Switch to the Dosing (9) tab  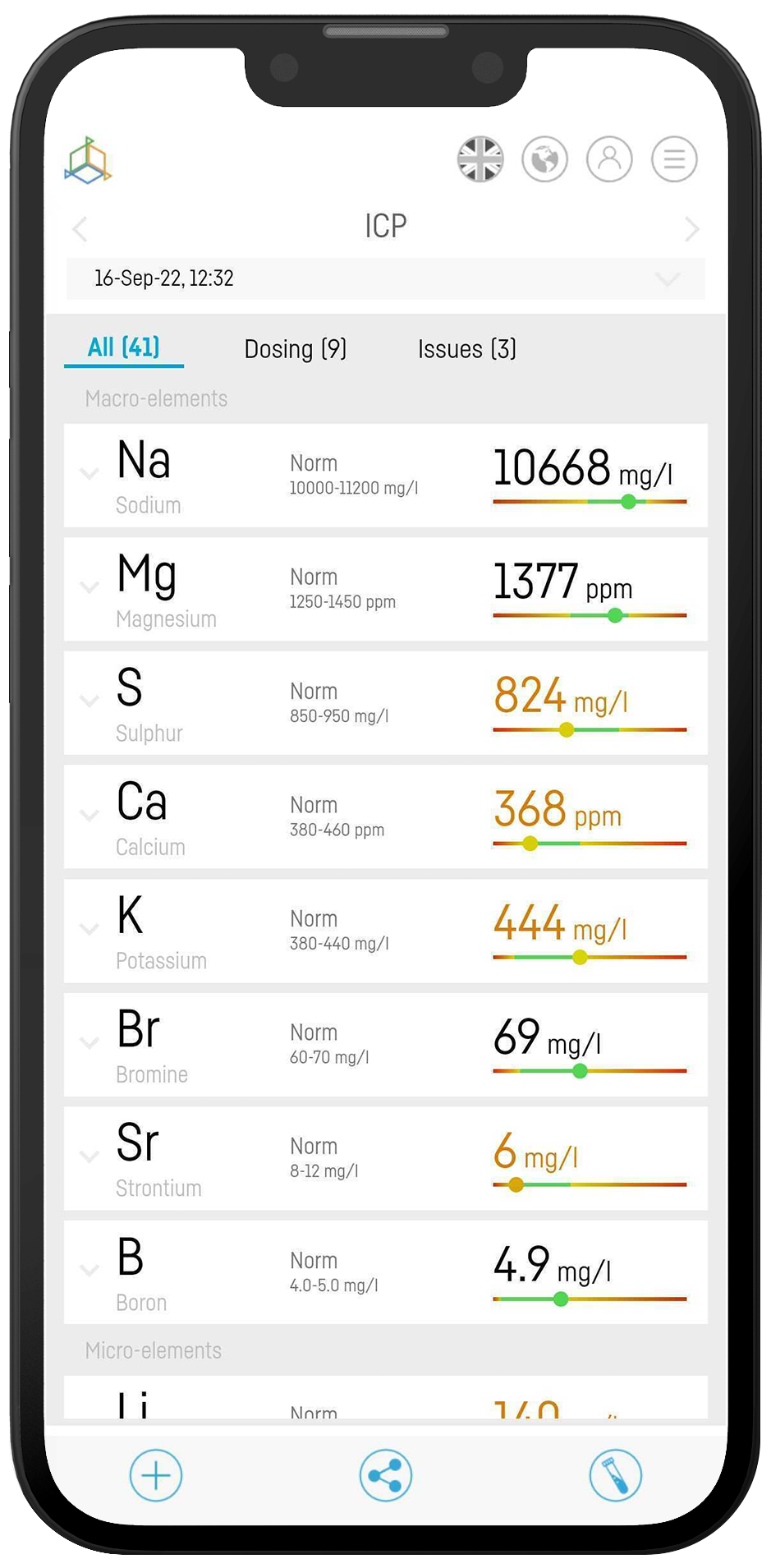pos(296,349)
